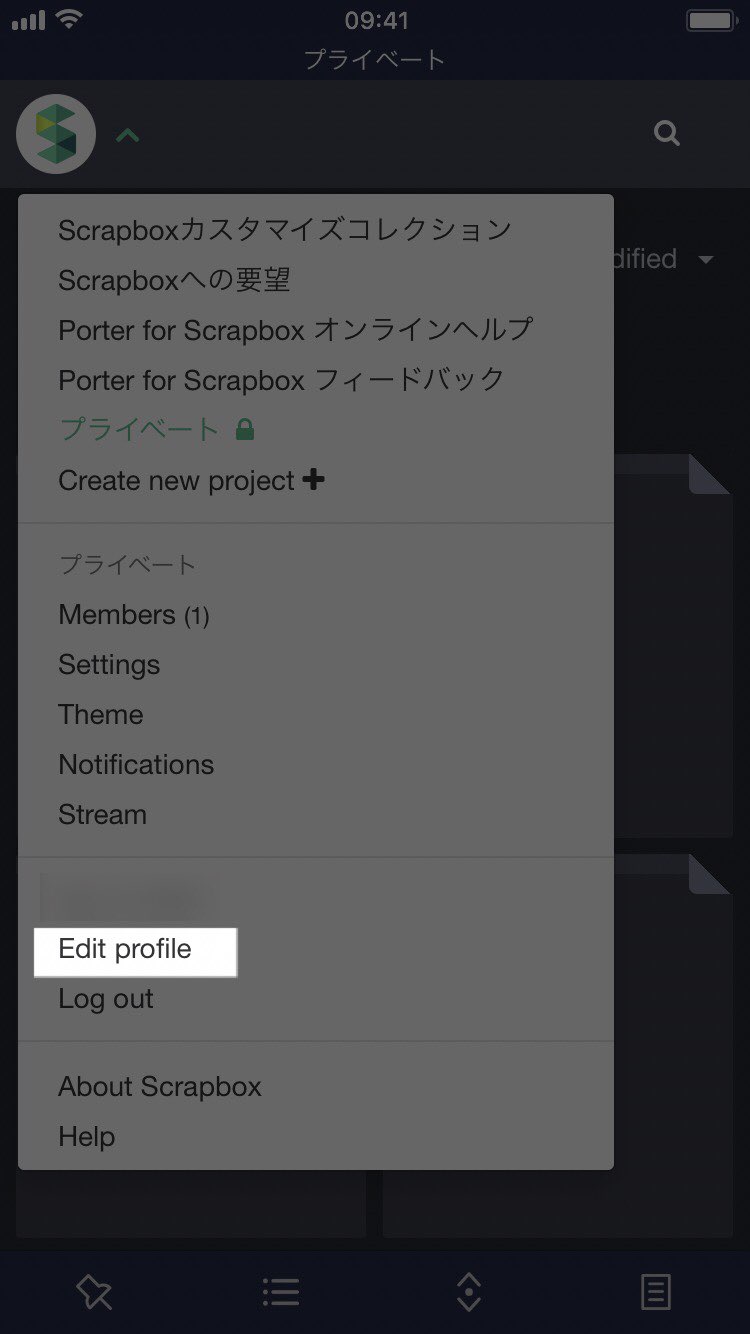750x1334 pixels.
Task: Log out of the account
Action: tap(105, 998)
